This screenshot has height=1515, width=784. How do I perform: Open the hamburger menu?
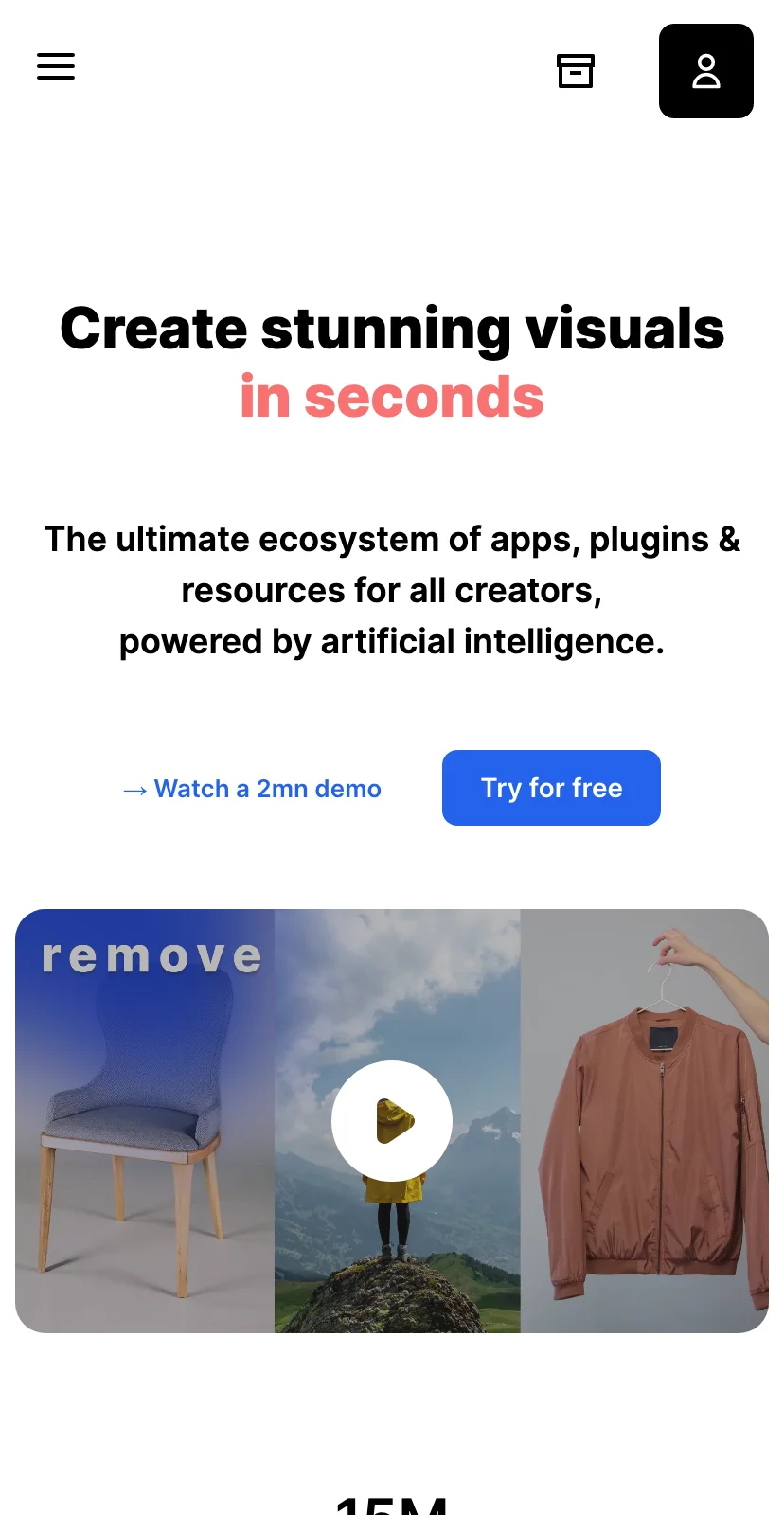pyautogui.click(x=56, y=66)
